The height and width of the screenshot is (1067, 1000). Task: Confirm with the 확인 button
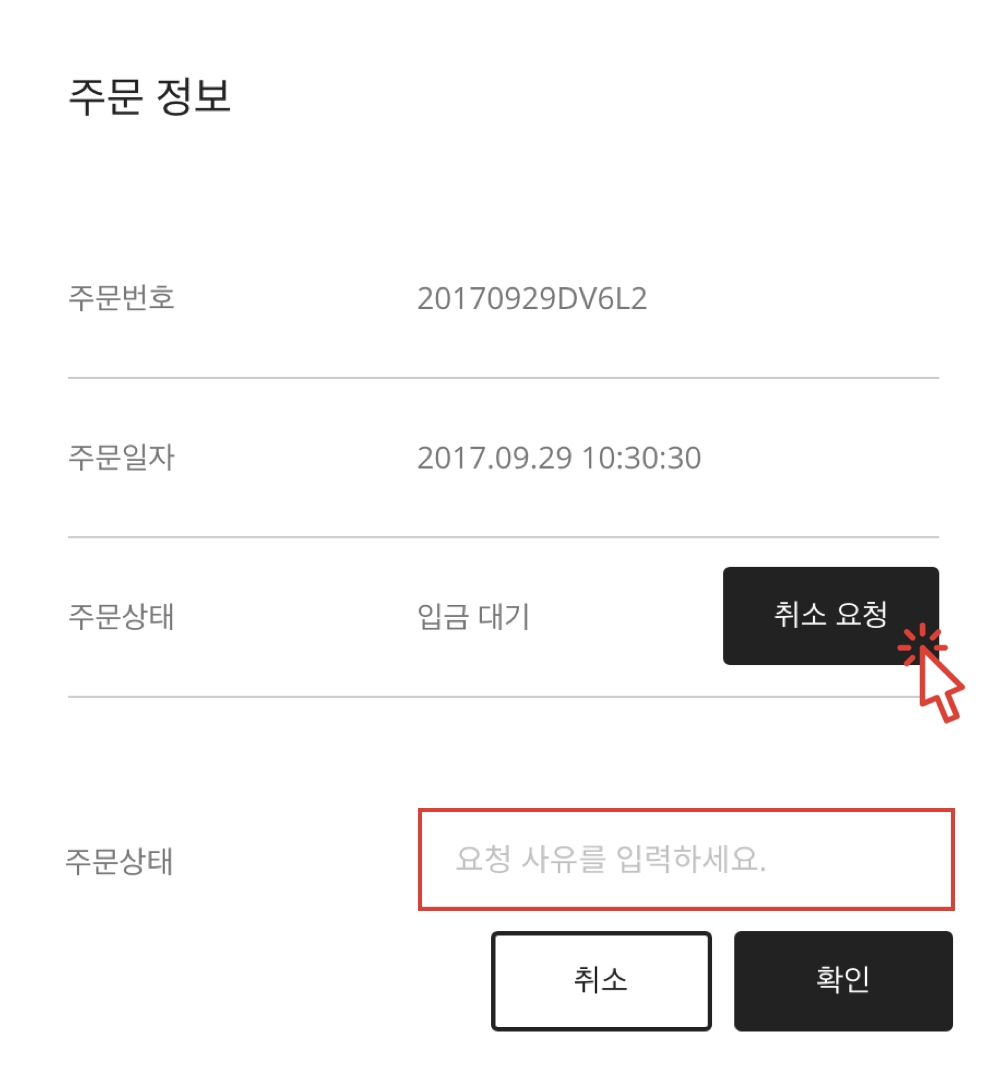pyautogui.click(x=843, y=980)
